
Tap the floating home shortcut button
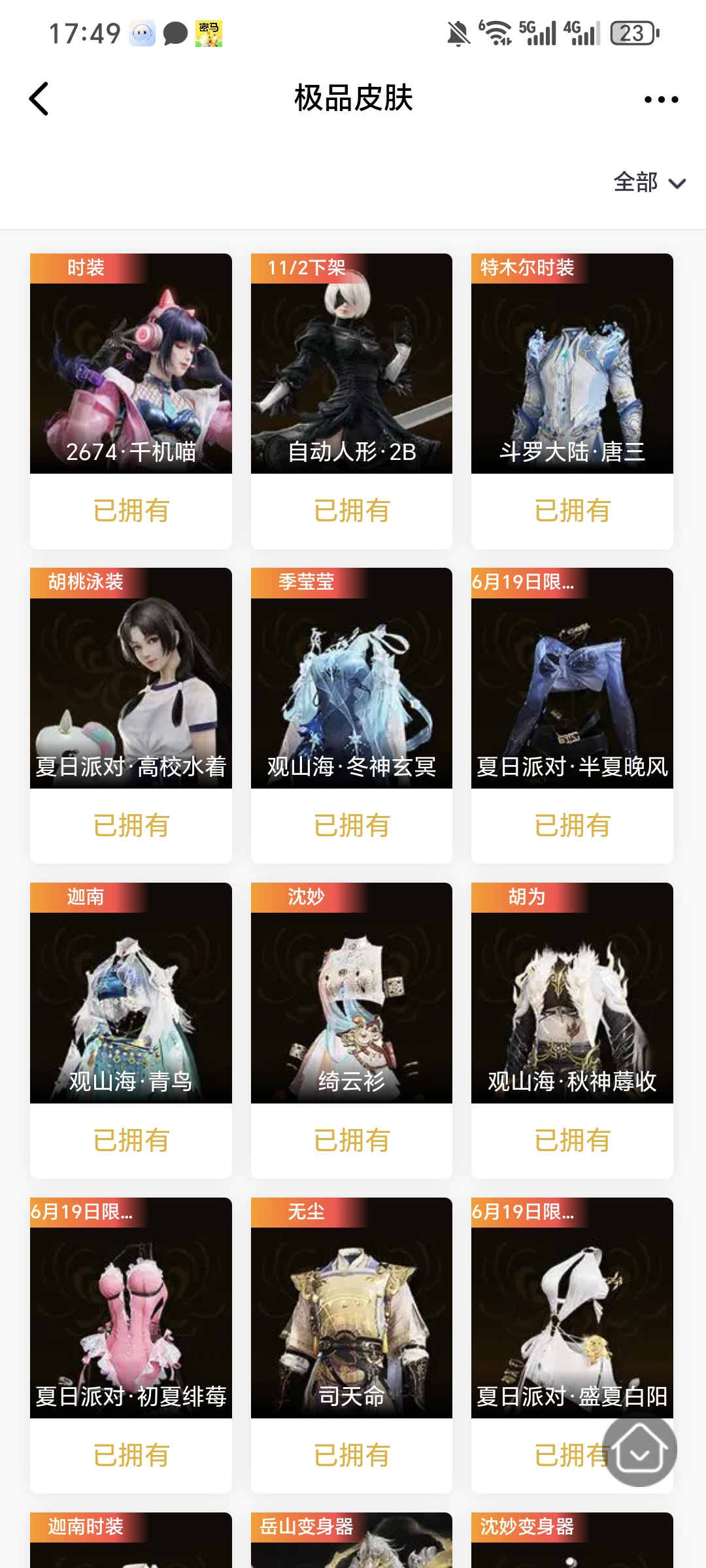(x=639, y=1450)
